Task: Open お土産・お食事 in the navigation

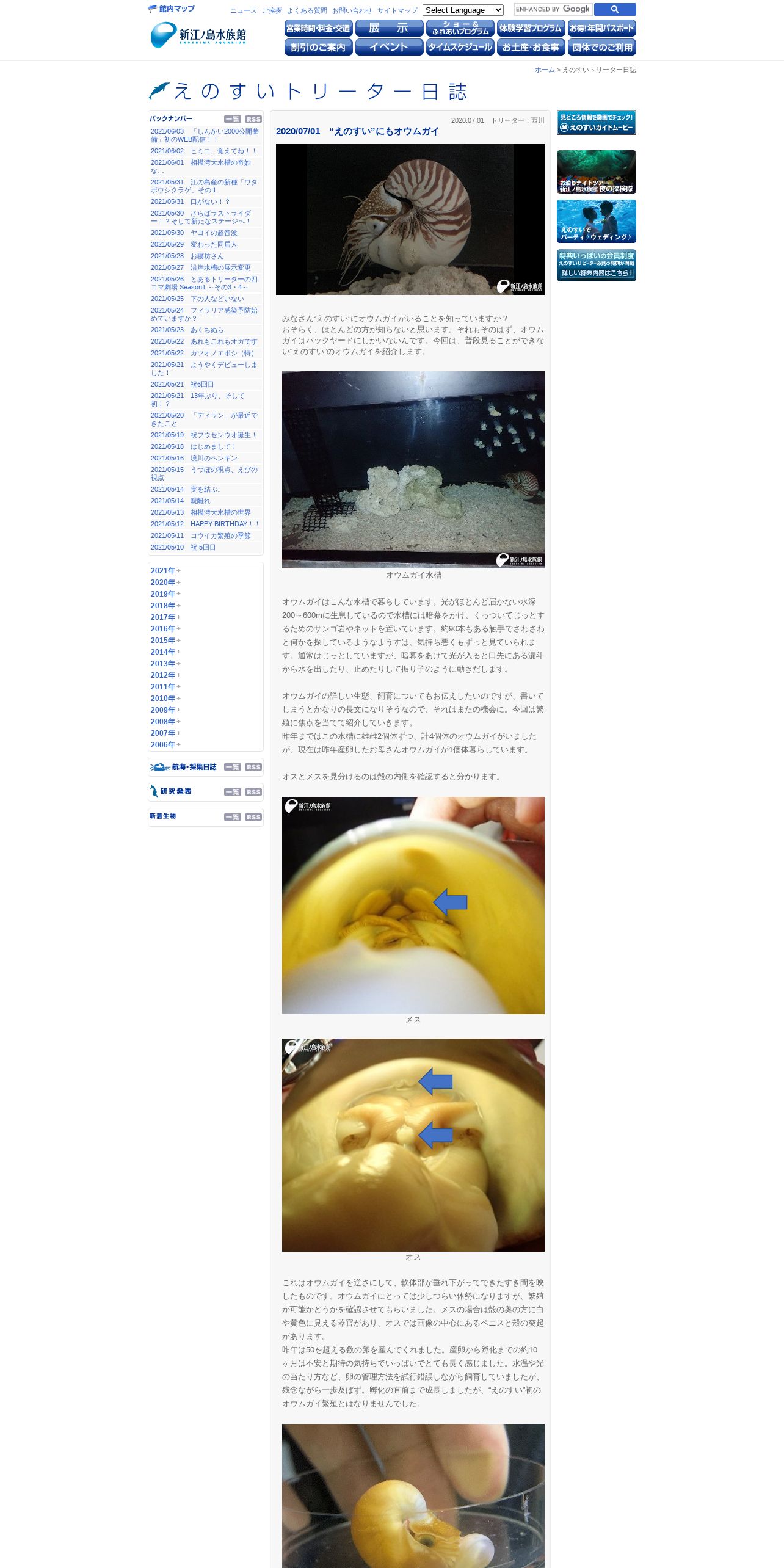Action: coord(531,47)
